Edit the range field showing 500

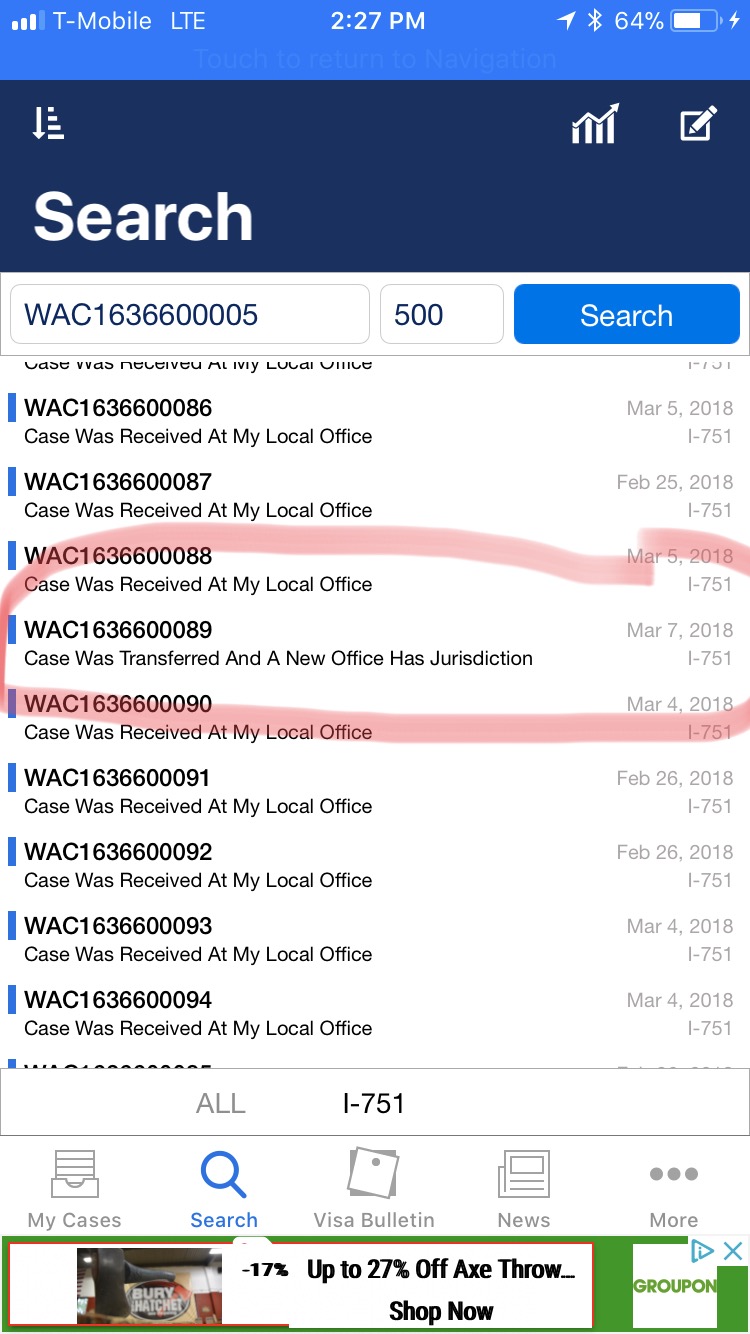click(441, 314)
